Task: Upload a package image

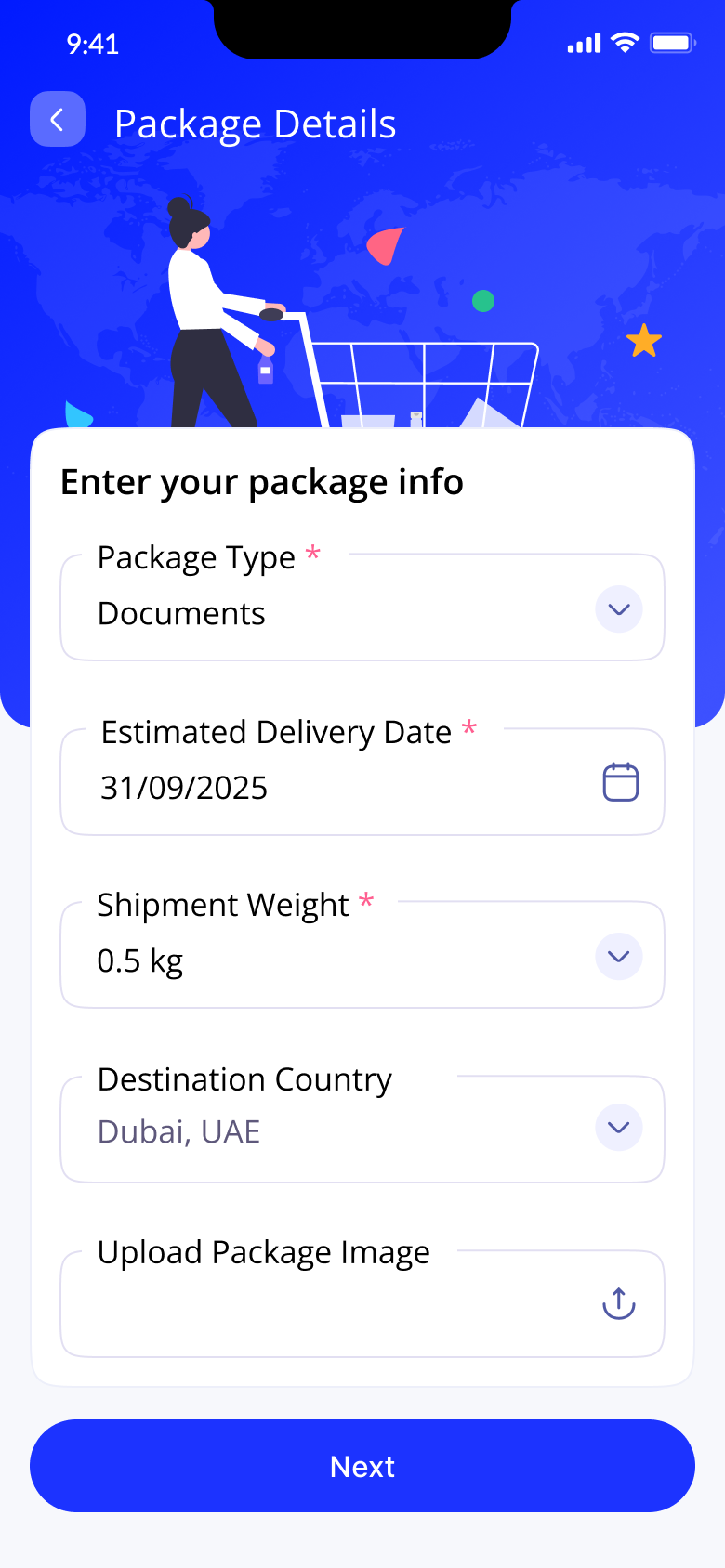Action: pyautogui.click(x=618, y=1303)
